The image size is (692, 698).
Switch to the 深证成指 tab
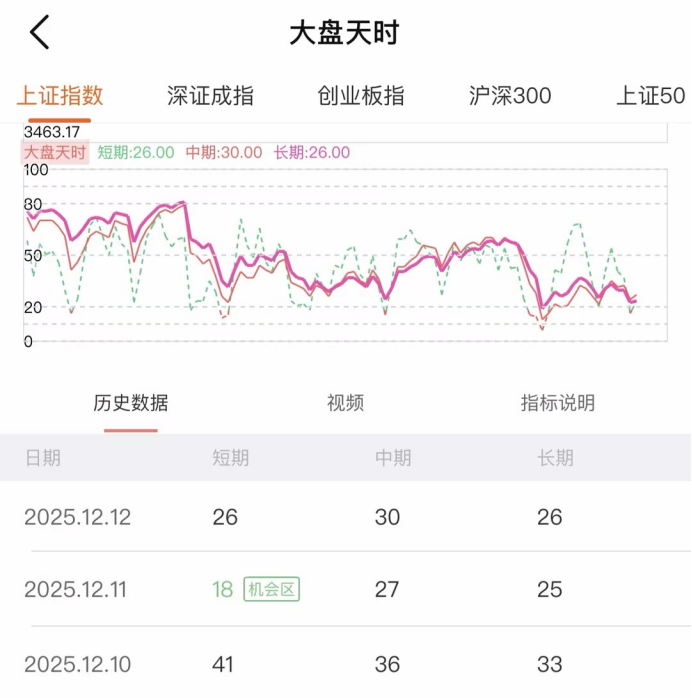point(210,96)
